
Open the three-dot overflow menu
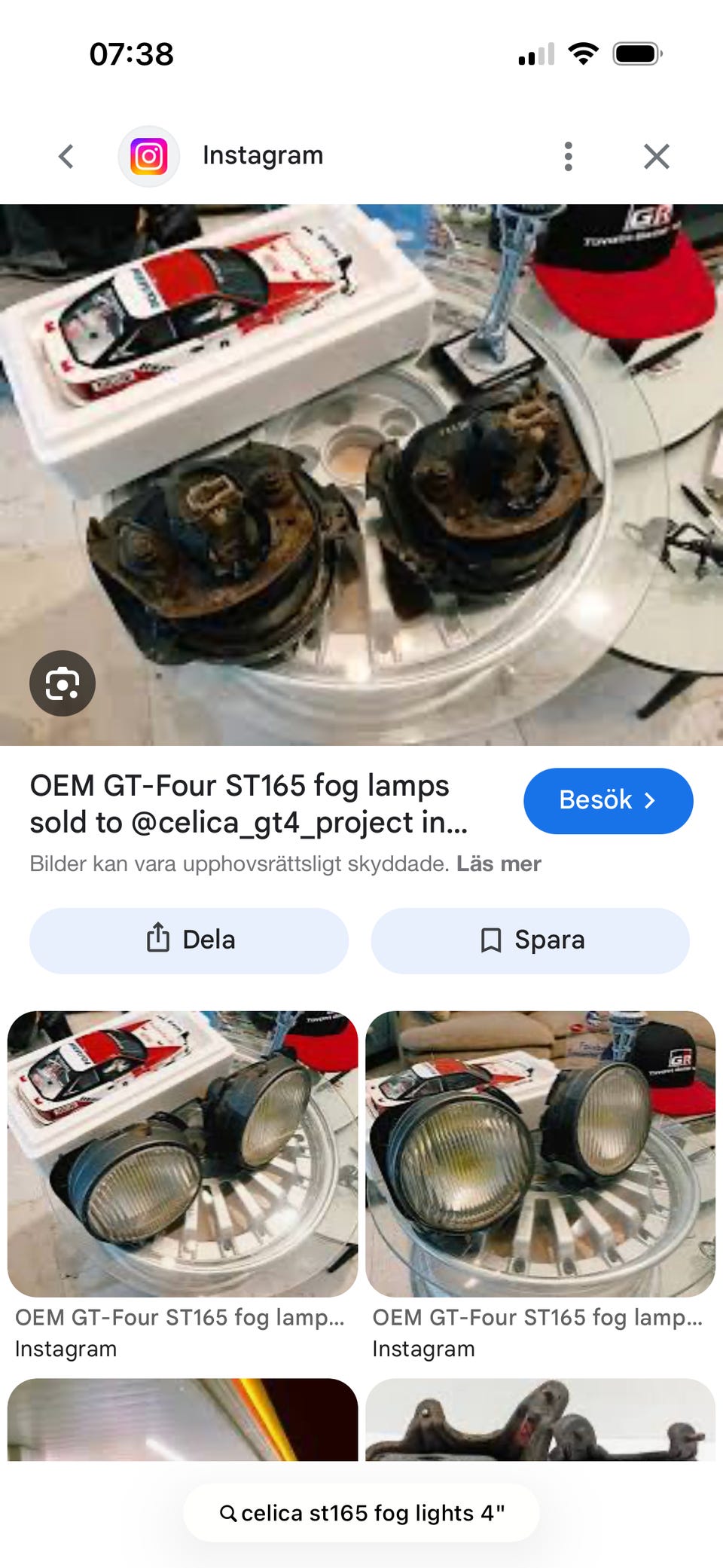tap(569, 157)
